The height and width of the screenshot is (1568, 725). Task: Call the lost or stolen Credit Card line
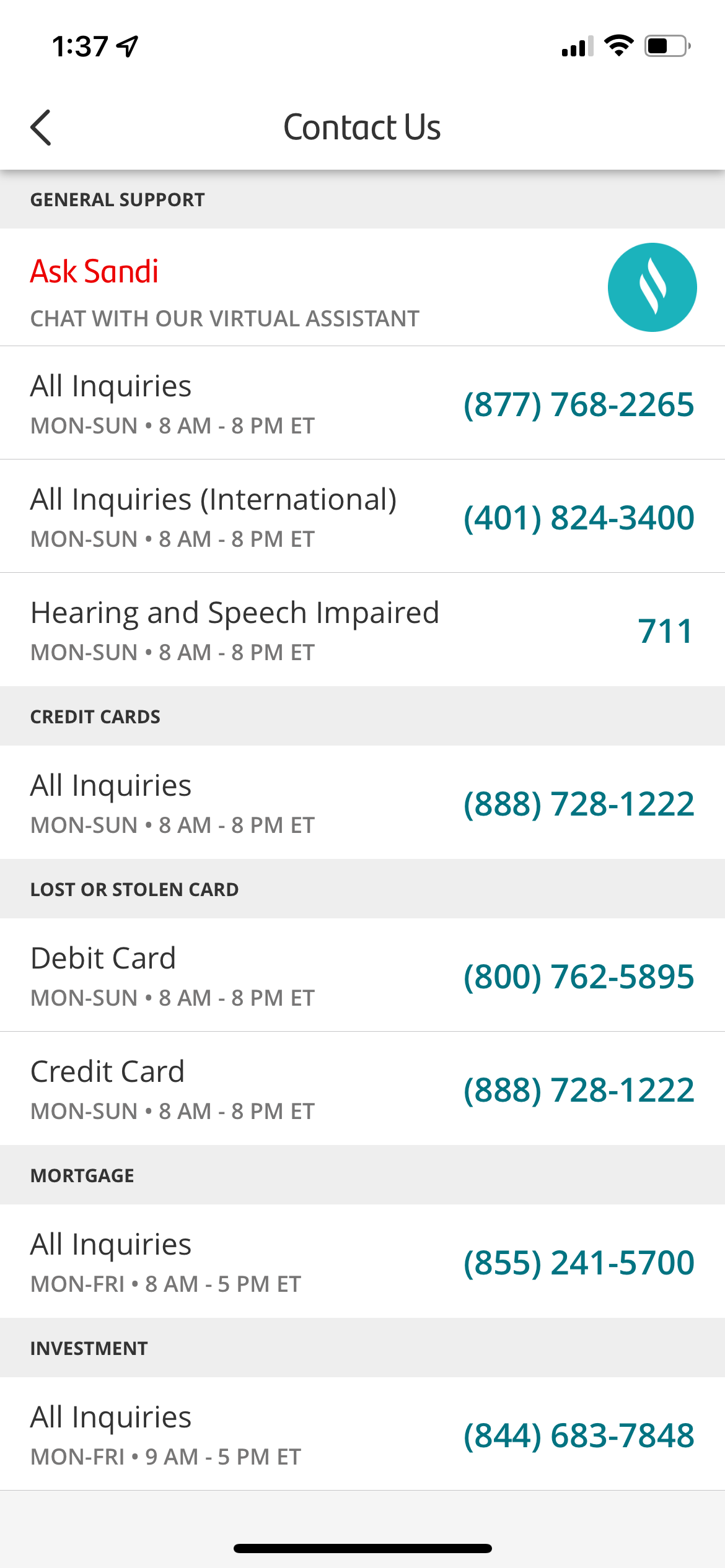click(x=579, y=1090)
